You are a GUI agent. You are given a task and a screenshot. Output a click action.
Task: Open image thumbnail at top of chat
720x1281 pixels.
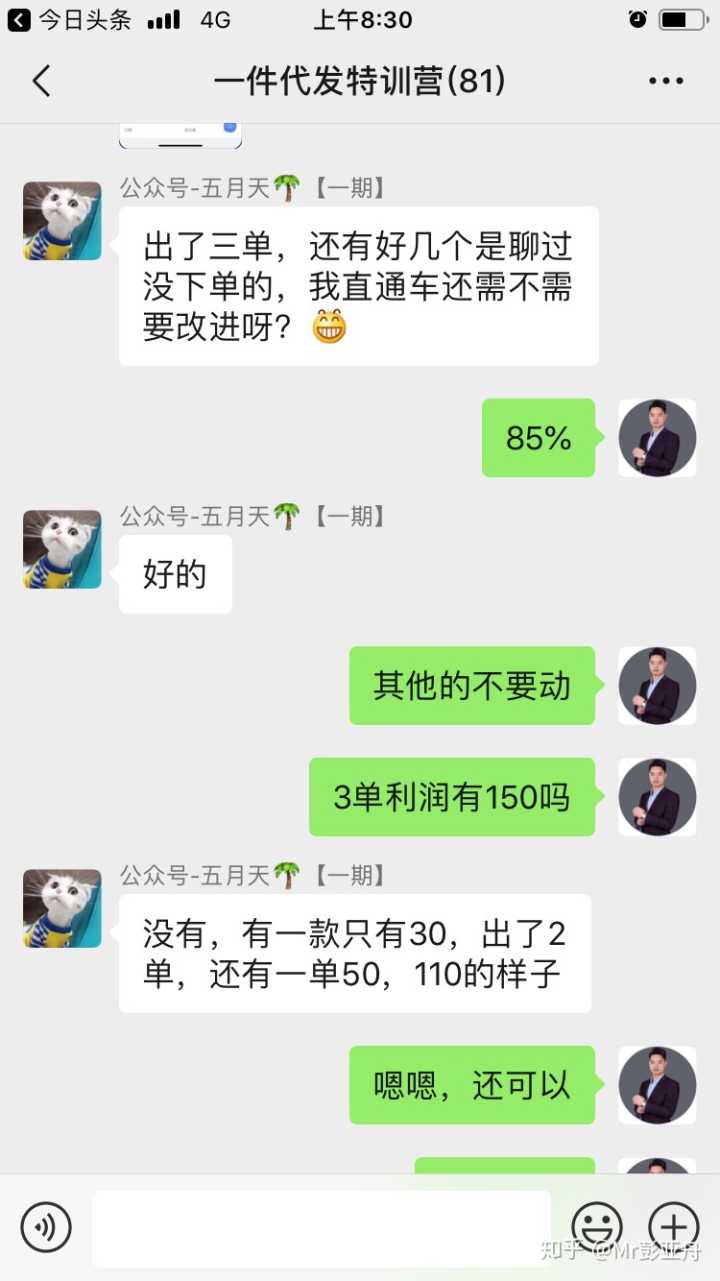[180, 135]
